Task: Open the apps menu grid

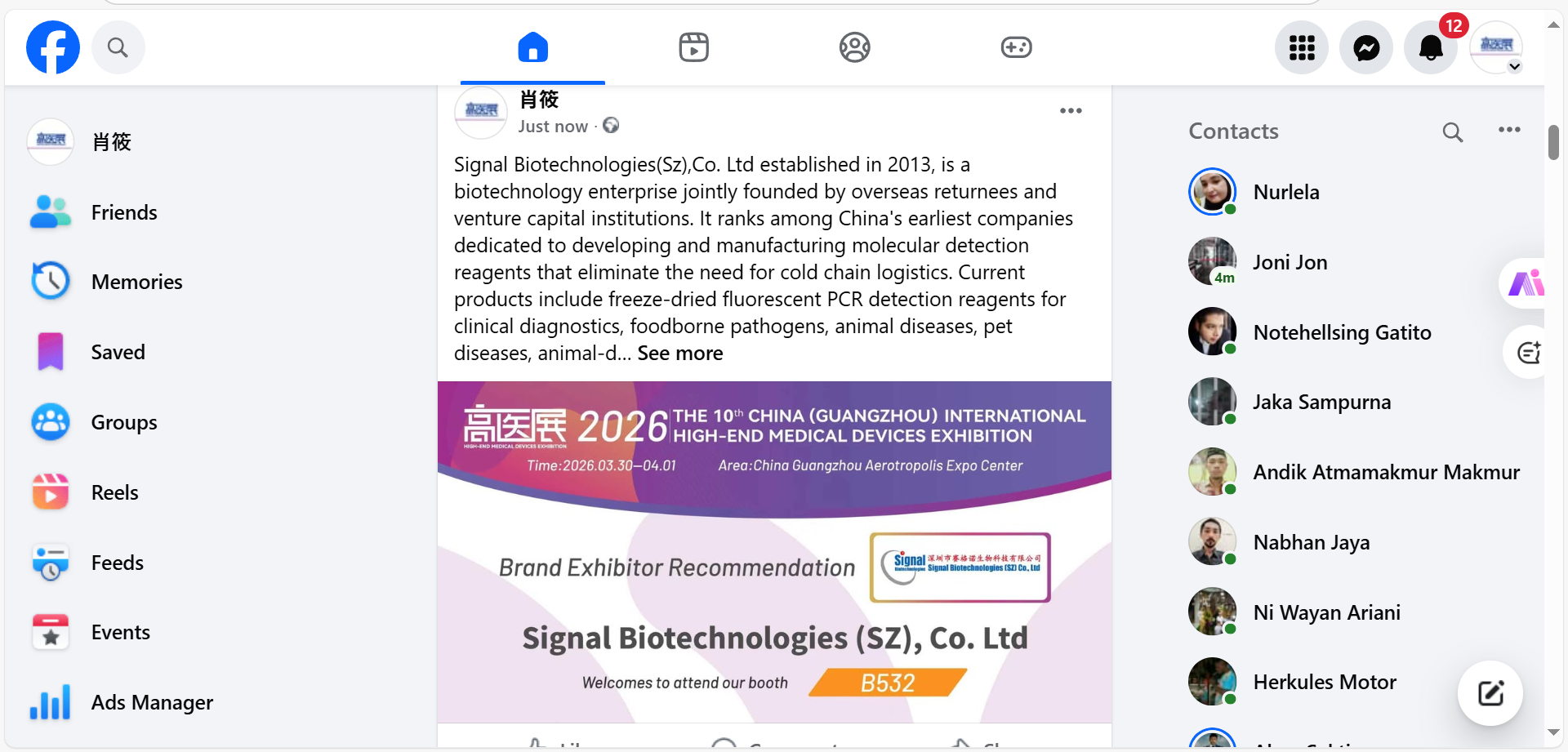Action: [x=1301, y=47]
